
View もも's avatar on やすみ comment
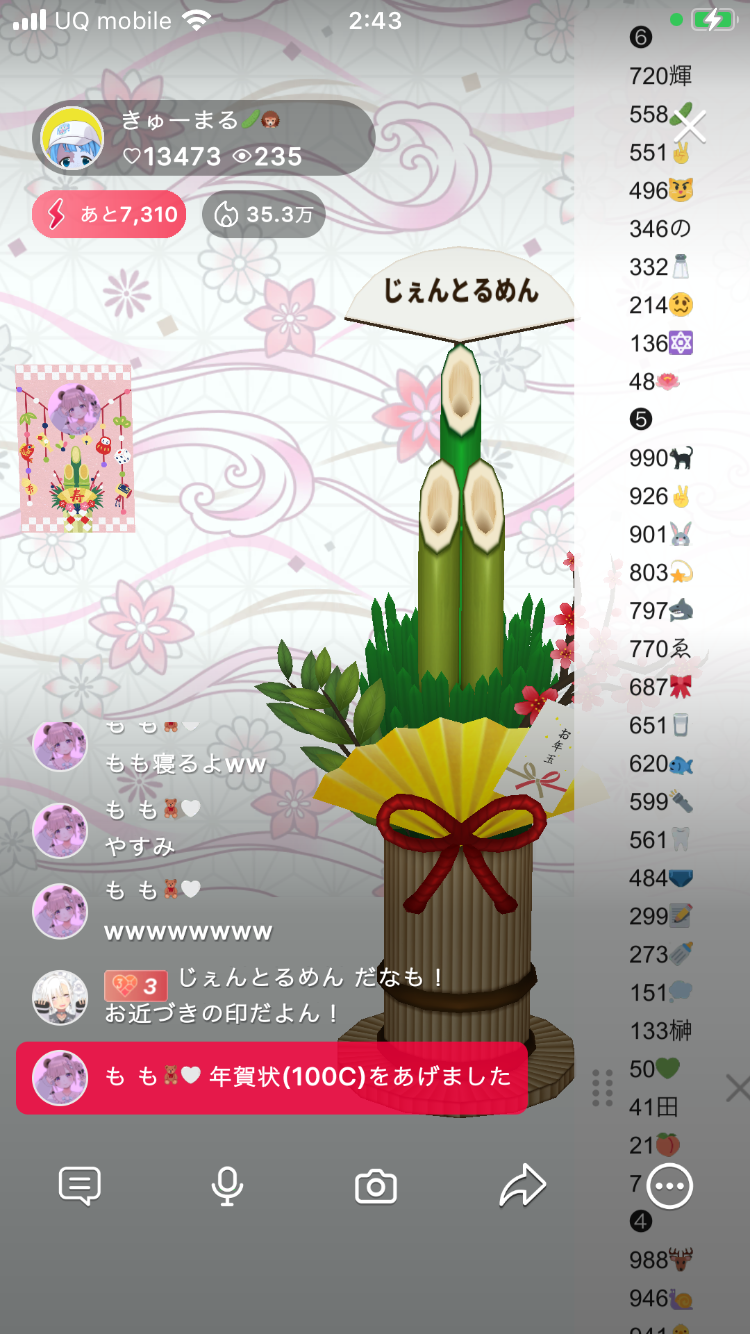pyautogui.click(x=60, y=830)
